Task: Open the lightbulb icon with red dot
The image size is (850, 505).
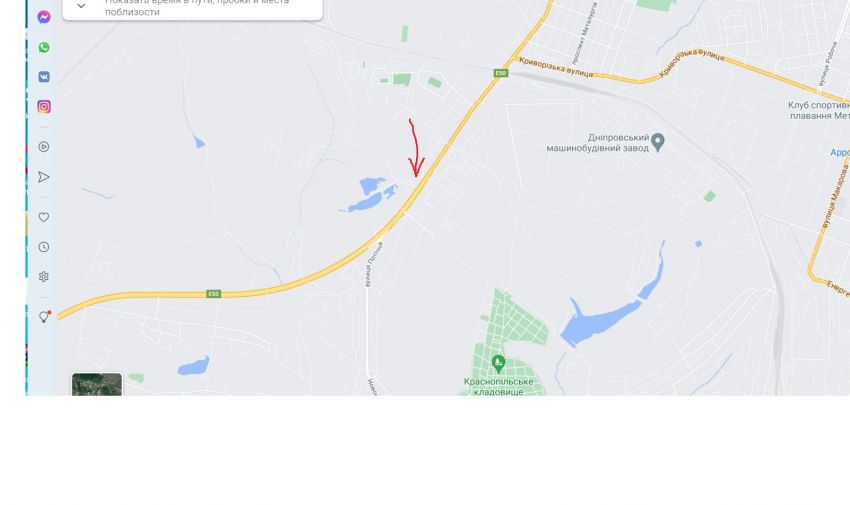Action: click(44, 317)
